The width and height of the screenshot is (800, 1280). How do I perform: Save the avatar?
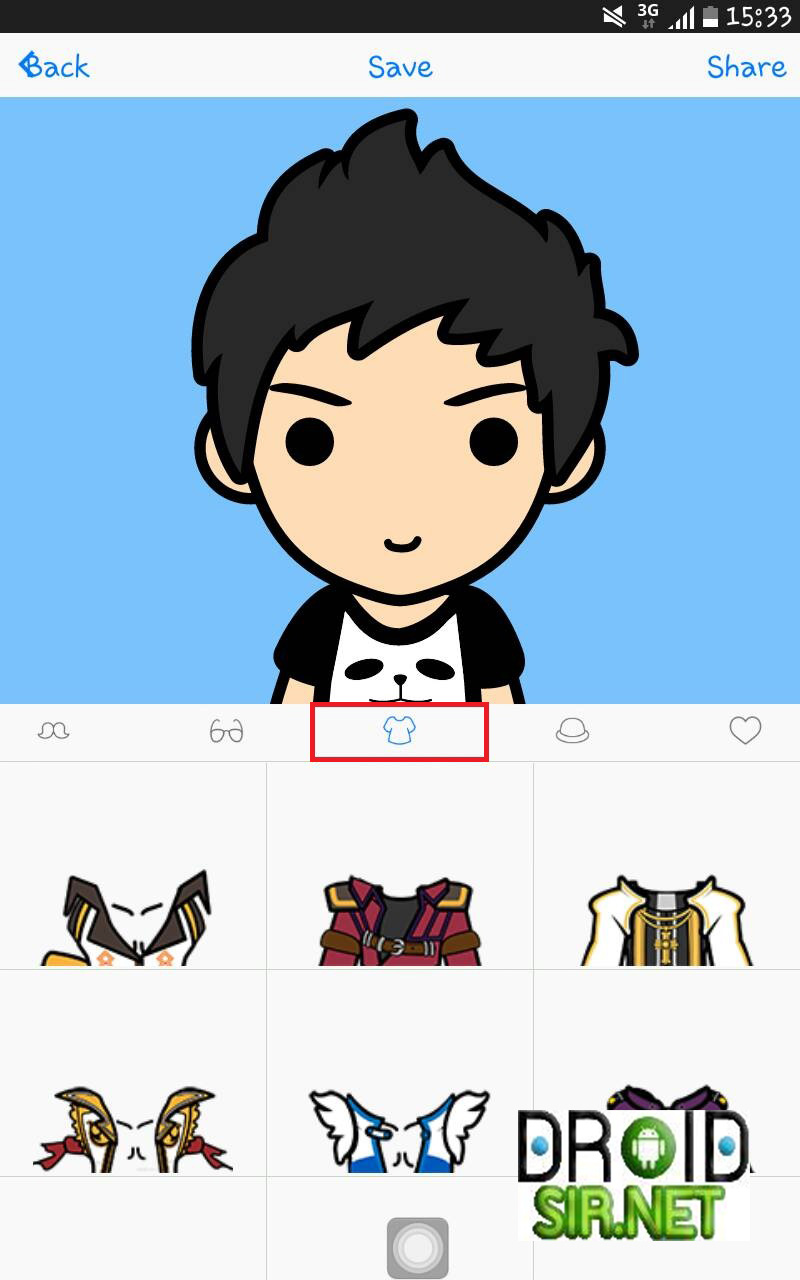[400, 67]
